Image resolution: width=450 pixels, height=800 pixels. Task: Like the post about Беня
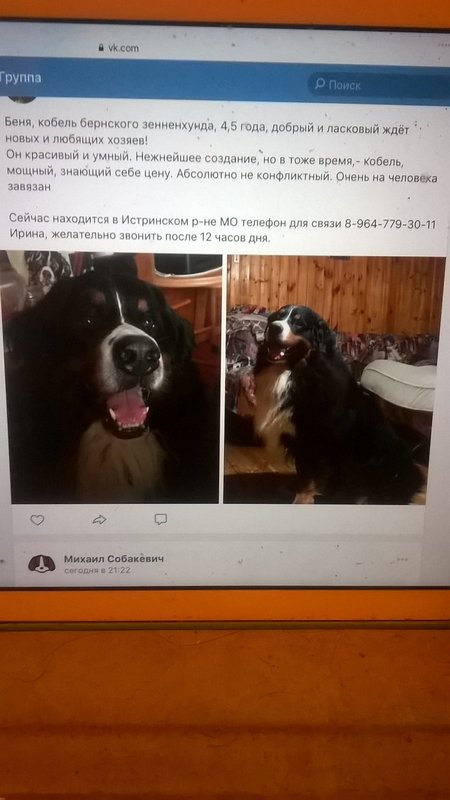(x=37, y=520)
